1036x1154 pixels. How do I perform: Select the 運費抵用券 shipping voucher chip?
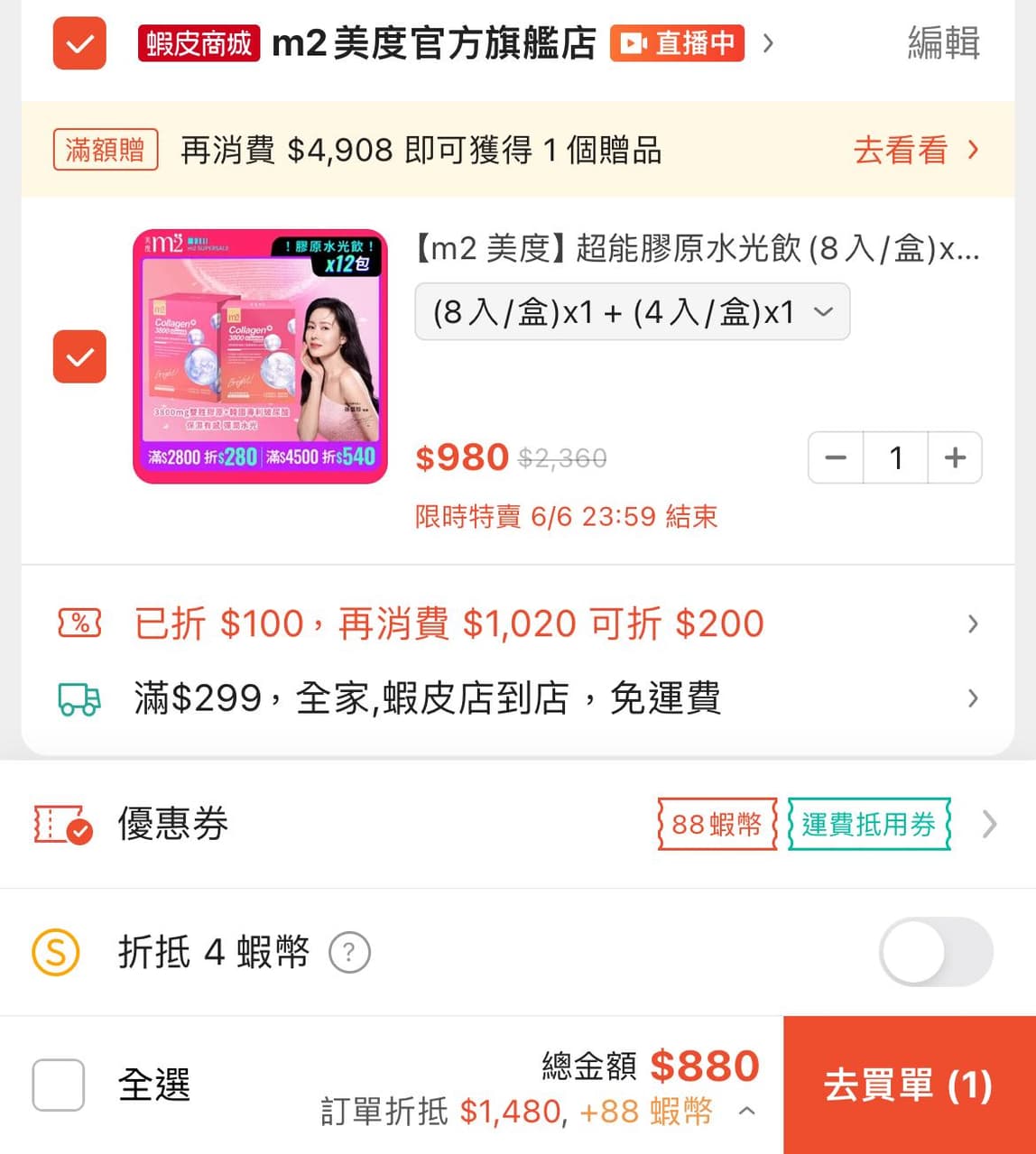869,824
